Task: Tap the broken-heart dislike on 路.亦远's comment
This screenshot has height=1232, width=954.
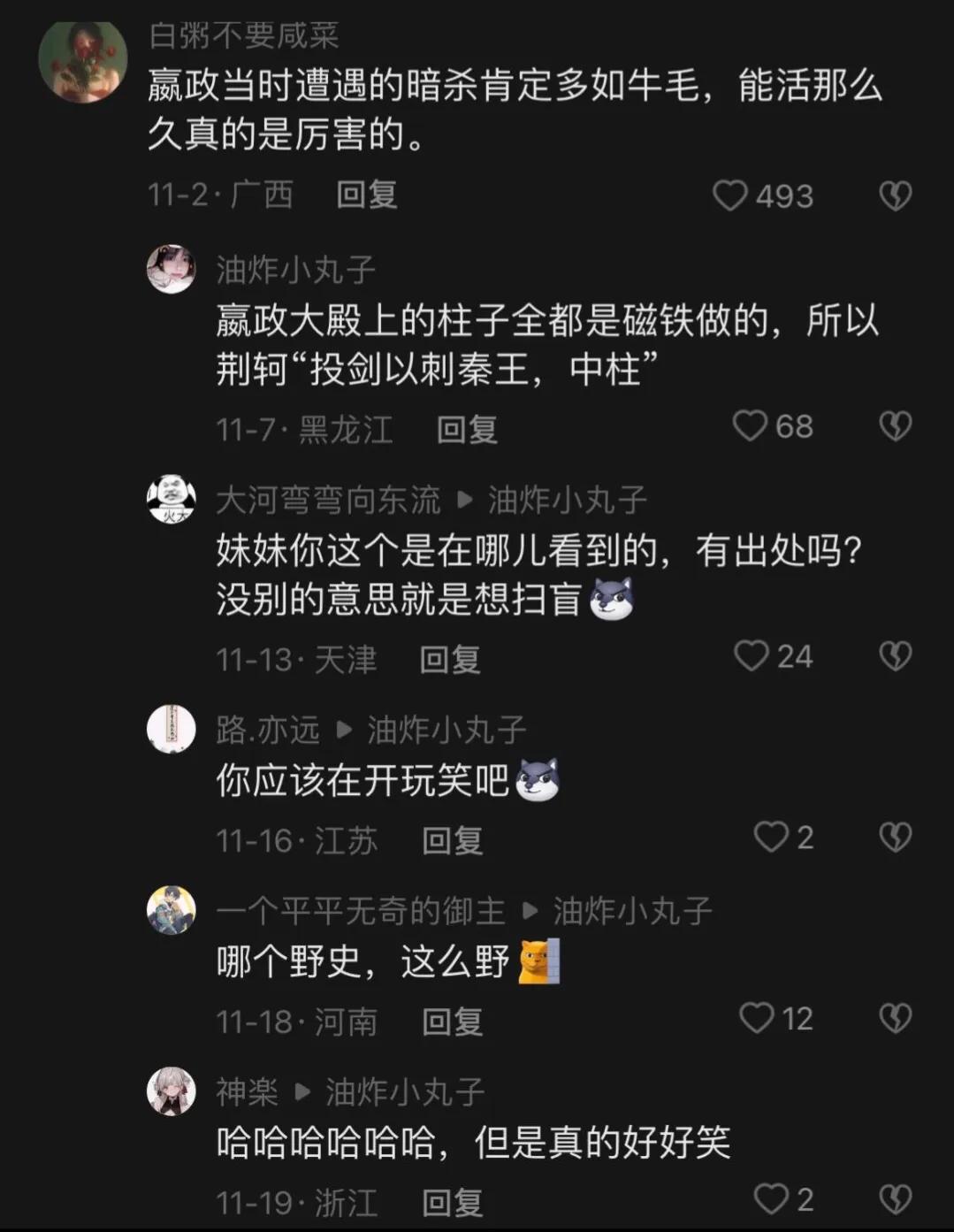Action: 897,838
